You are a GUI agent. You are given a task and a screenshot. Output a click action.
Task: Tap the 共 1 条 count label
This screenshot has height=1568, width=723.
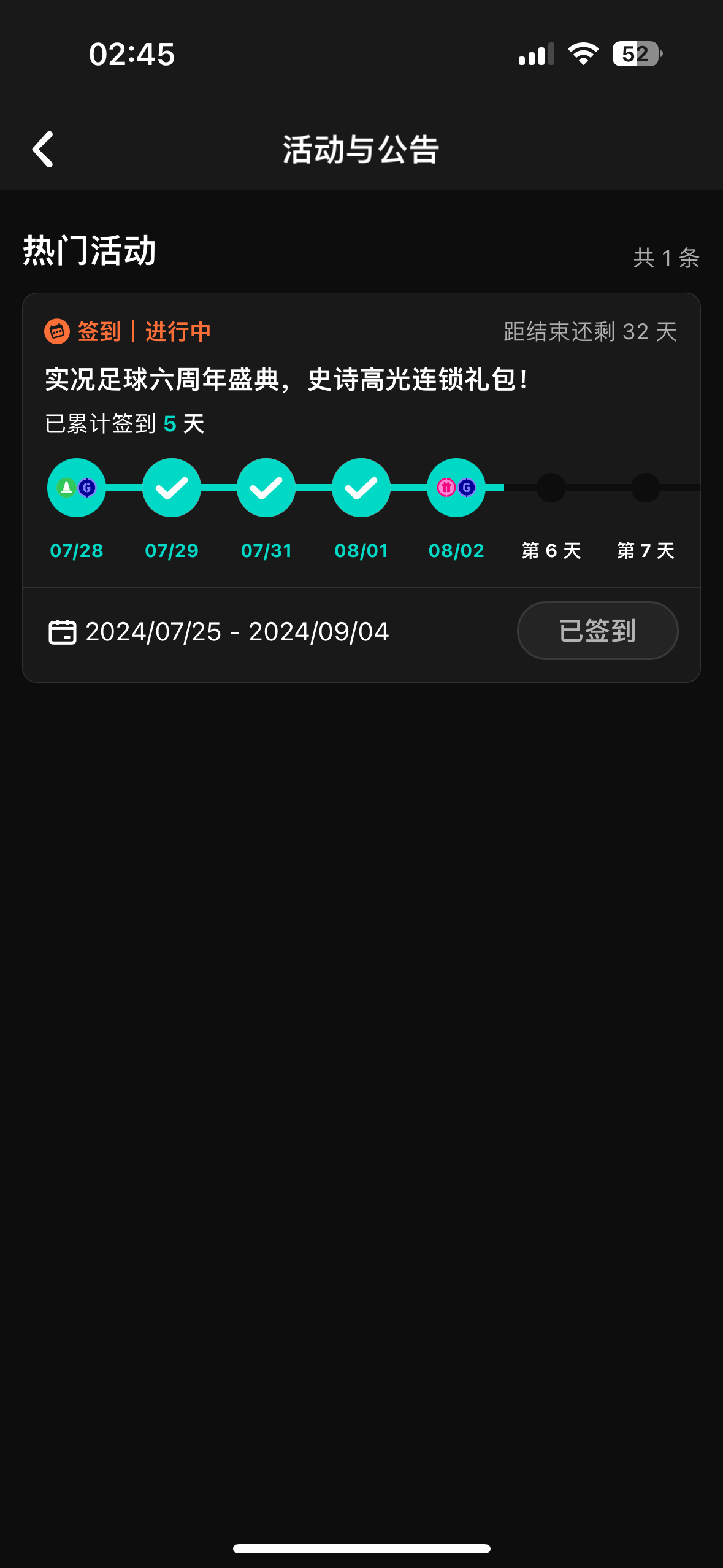[666, 258]
